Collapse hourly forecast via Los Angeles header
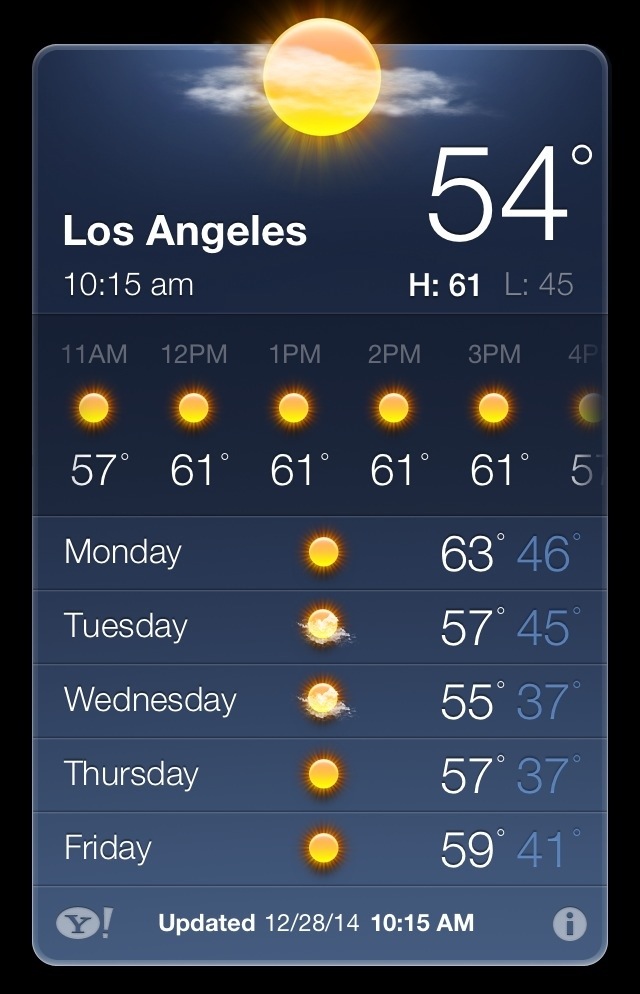The image size is (640, 994). click(185, 232)
